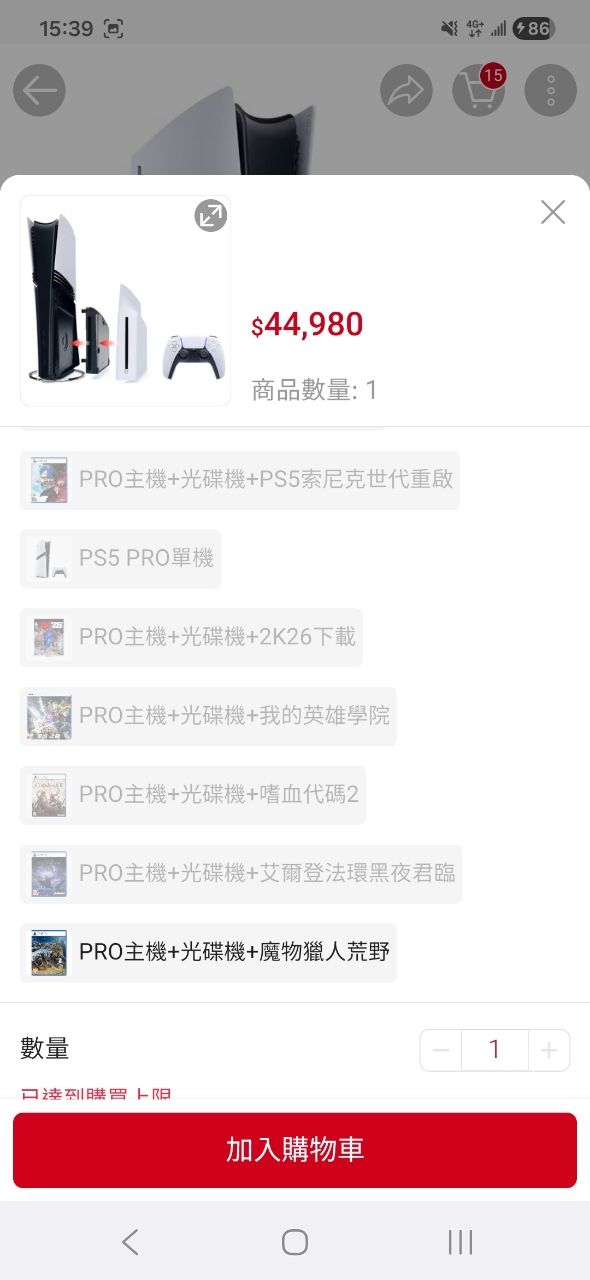Decrease quantity with the minus button
The width and height of the screenshot is (590, 1280).
point(441,1050)
